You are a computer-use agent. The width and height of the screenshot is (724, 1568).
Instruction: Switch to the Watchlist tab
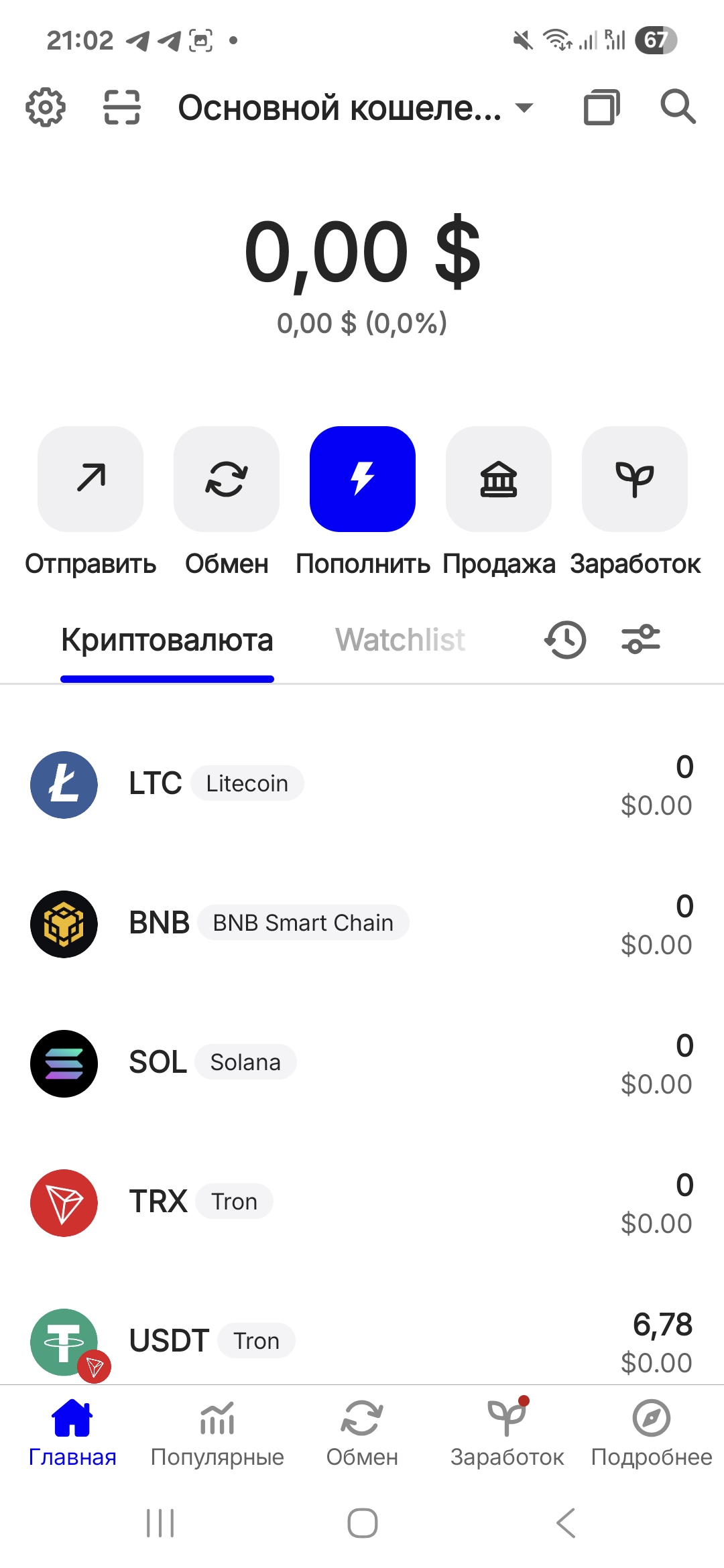pos(400,640)
